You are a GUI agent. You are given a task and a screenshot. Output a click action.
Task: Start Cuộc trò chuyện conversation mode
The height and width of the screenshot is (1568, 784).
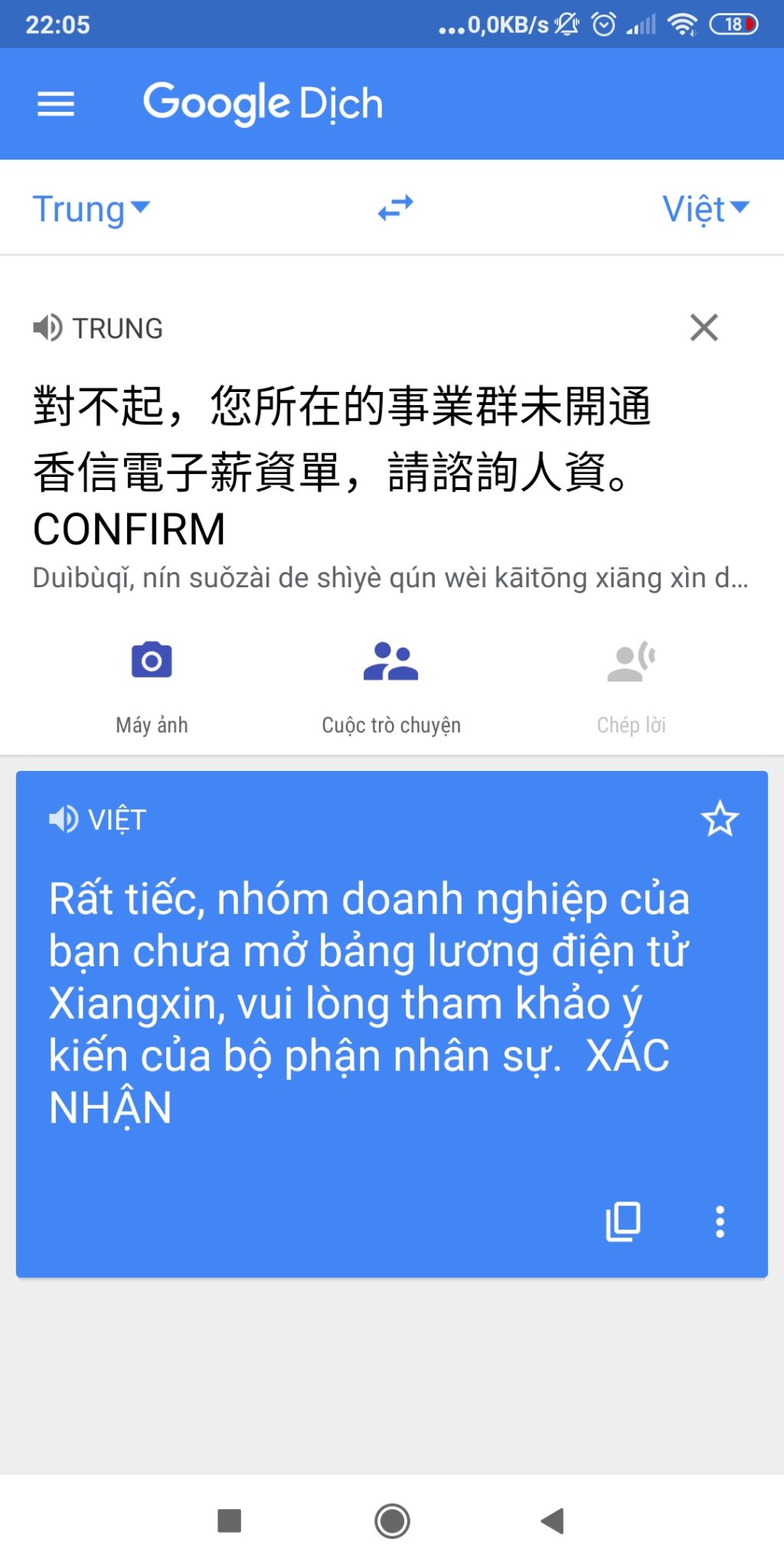point(391,681)
